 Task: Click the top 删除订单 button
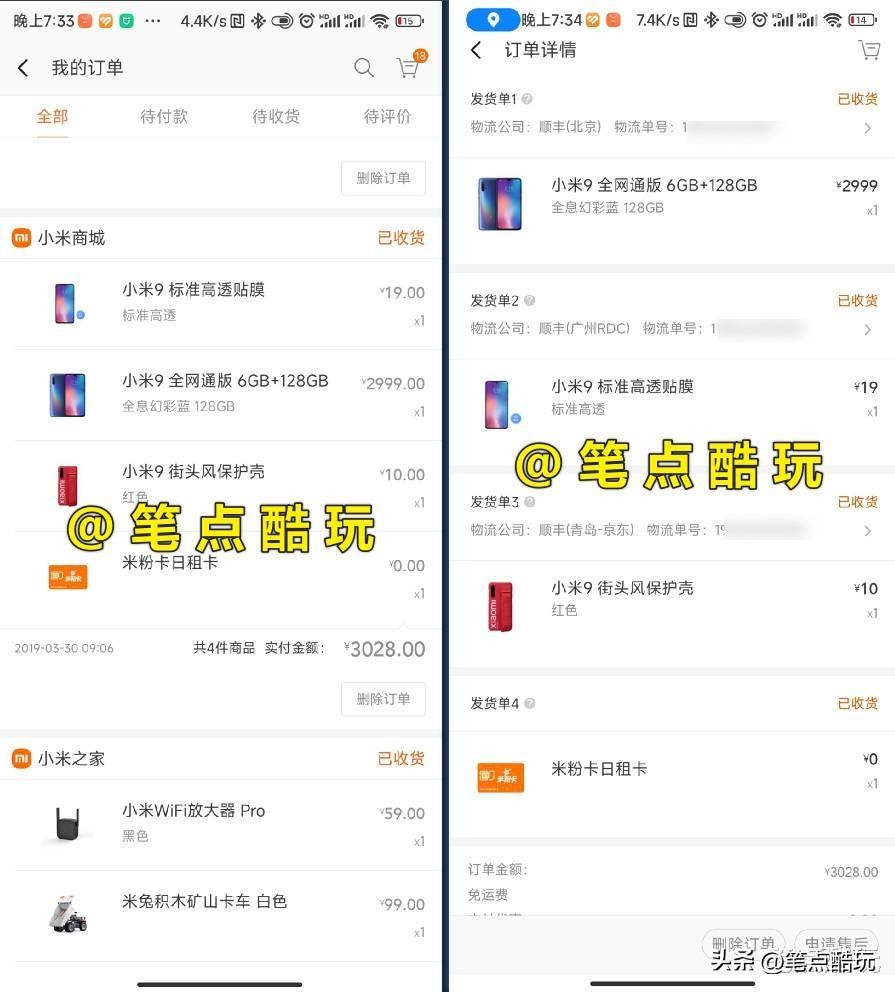point(383,177)
